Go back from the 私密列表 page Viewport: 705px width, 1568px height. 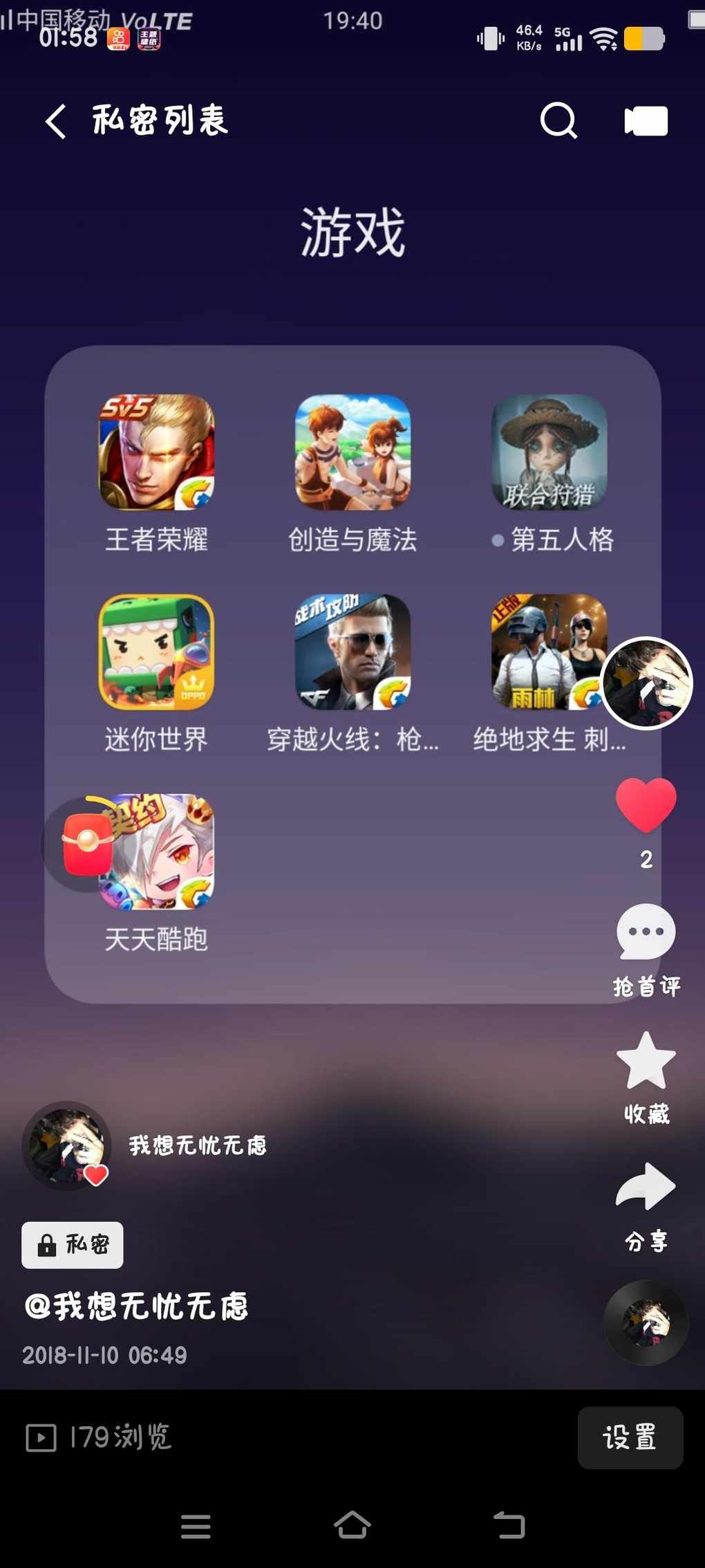(56, 122)
